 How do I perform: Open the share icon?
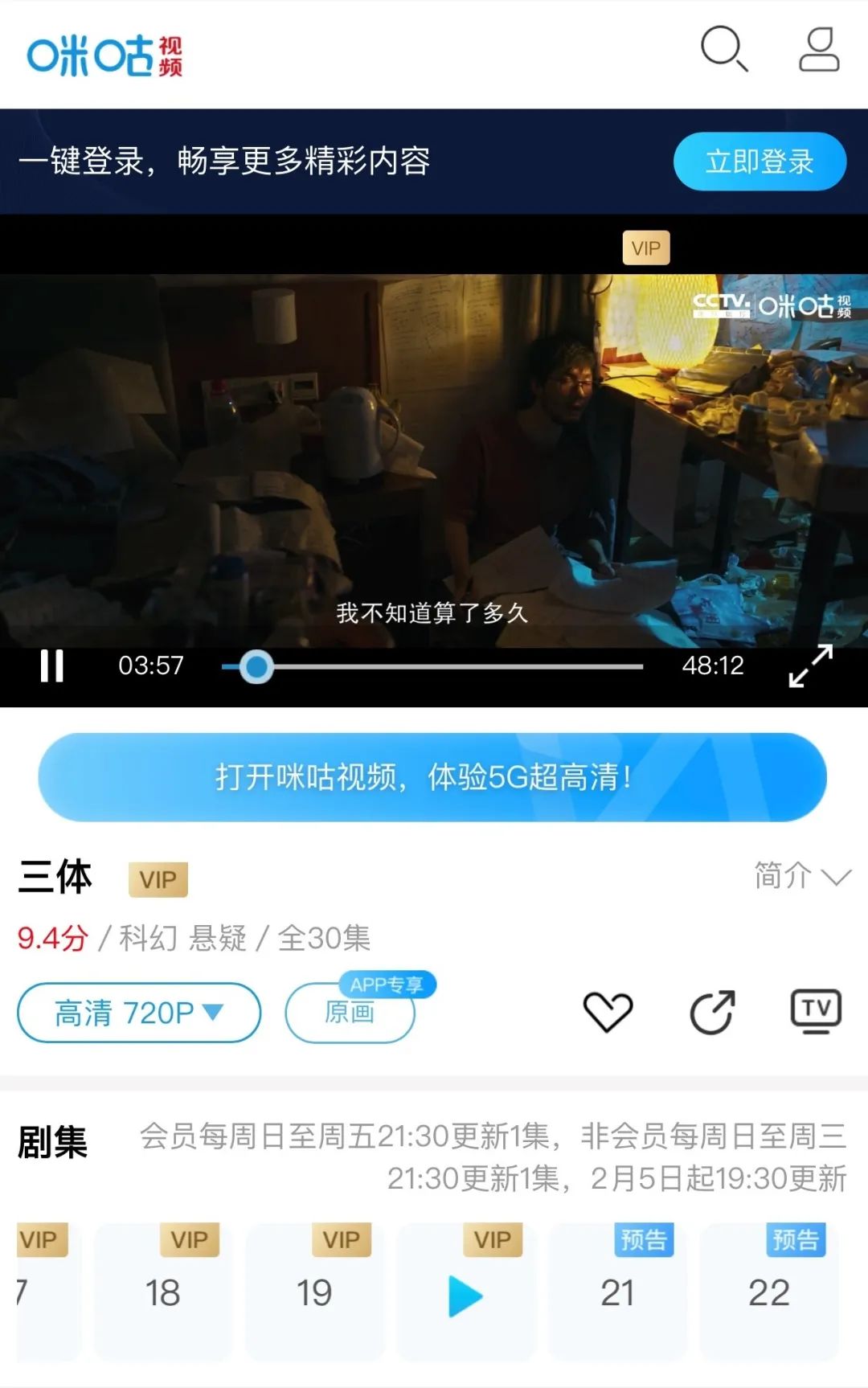click(x=712, y=1012)
